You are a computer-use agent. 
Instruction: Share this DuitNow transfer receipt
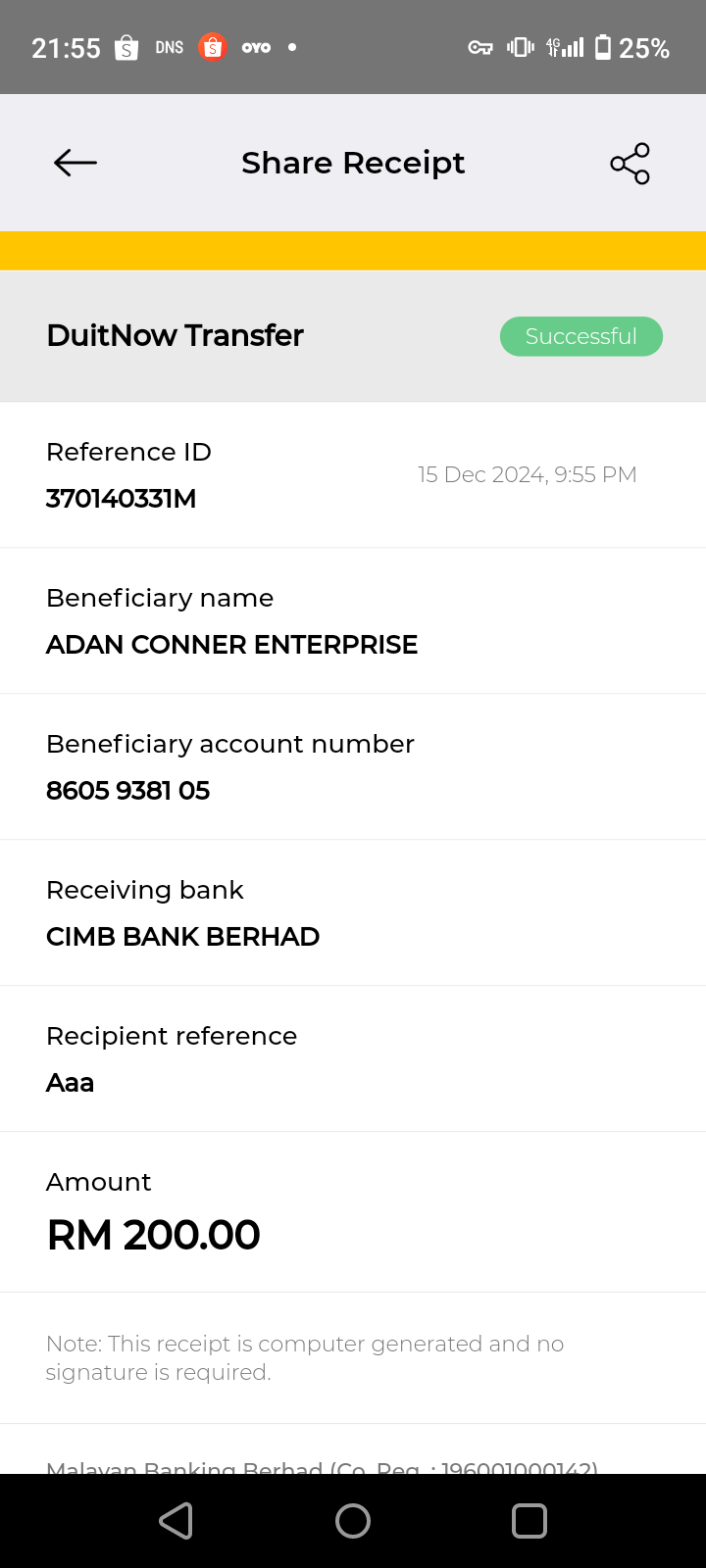(x=630, y=164)
